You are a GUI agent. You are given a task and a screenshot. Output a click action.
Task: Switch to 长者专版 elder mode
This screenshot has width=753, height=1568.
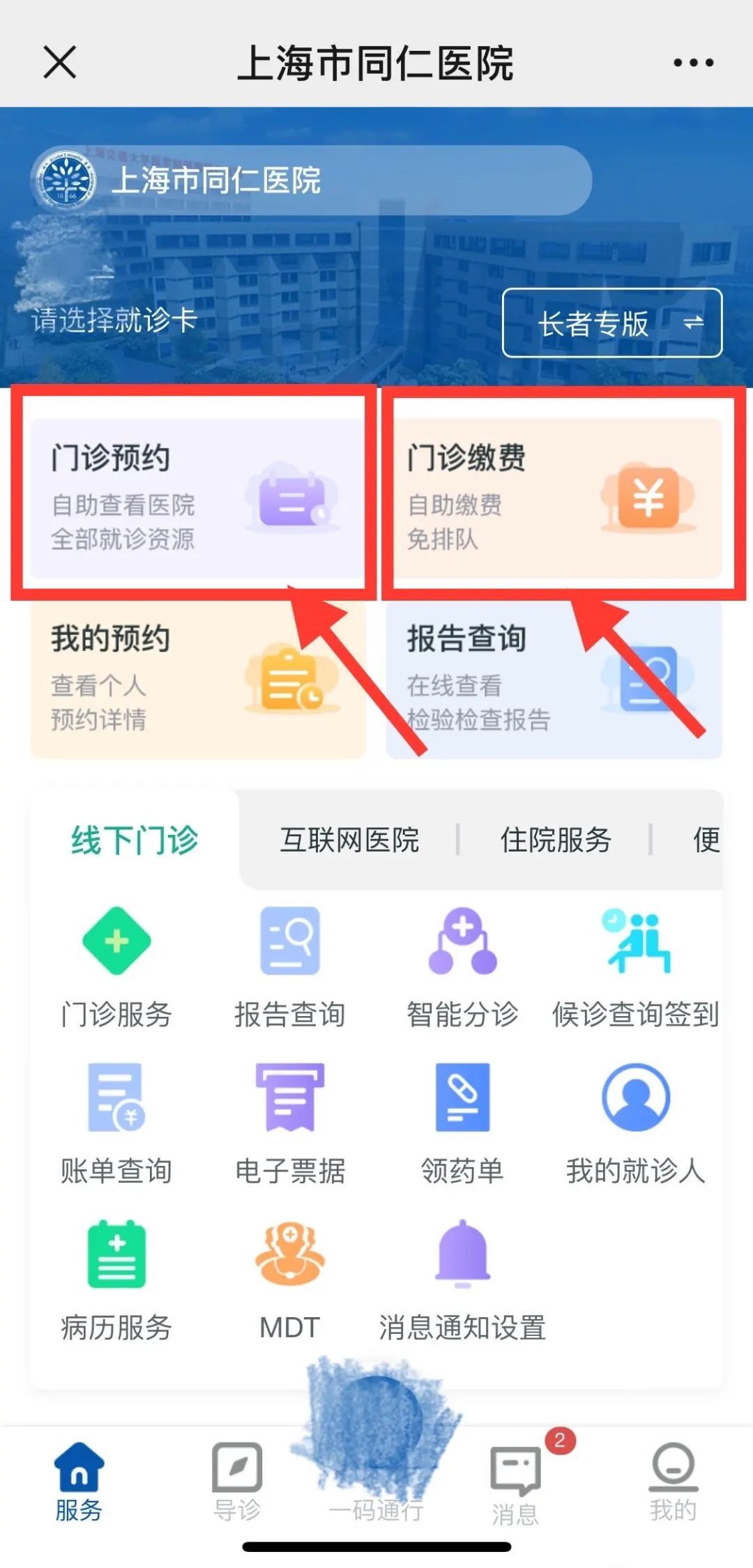coord(612,323)
